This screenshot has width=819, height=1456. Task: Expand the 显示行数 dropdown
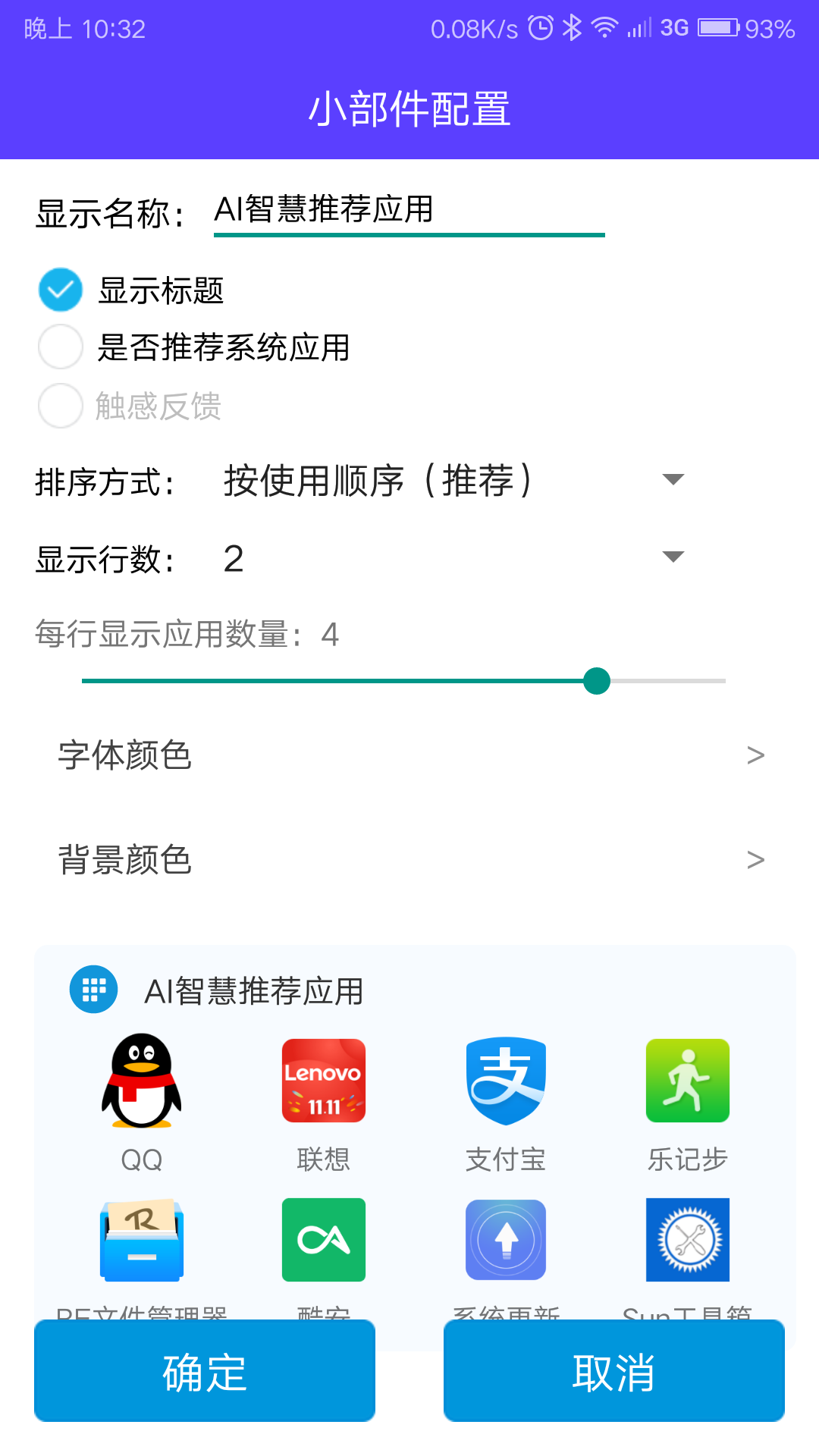point(453,558)
